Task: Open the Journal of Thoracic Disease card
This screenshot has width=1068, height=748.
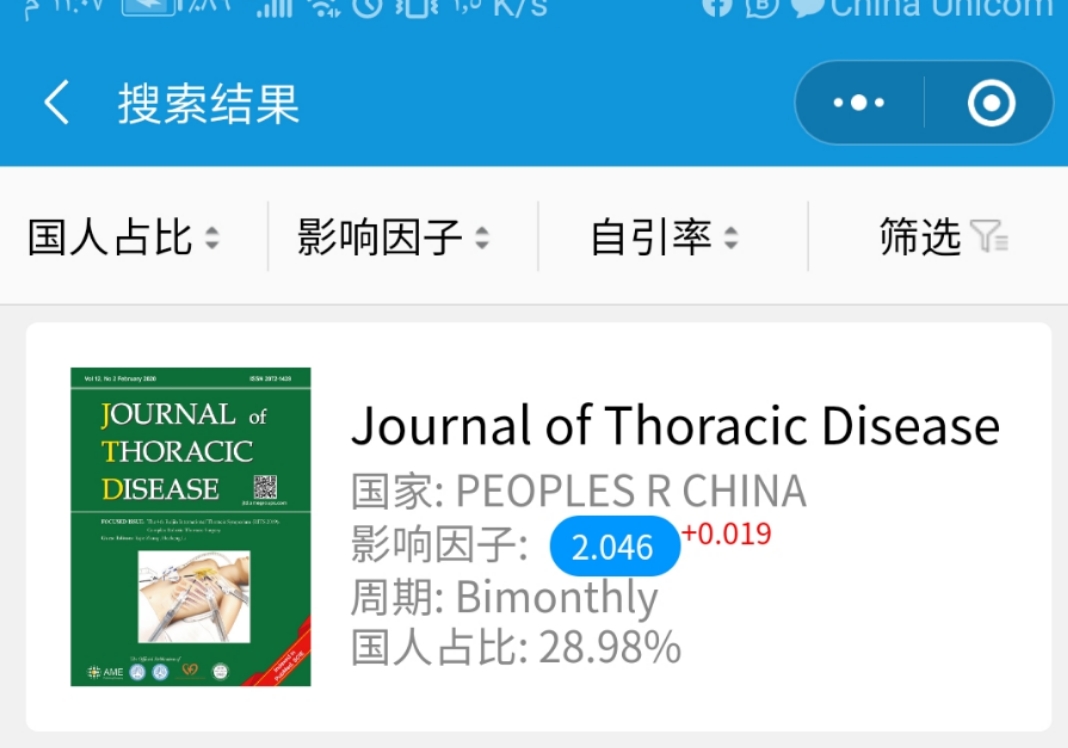Action: (x=674, y=427)
